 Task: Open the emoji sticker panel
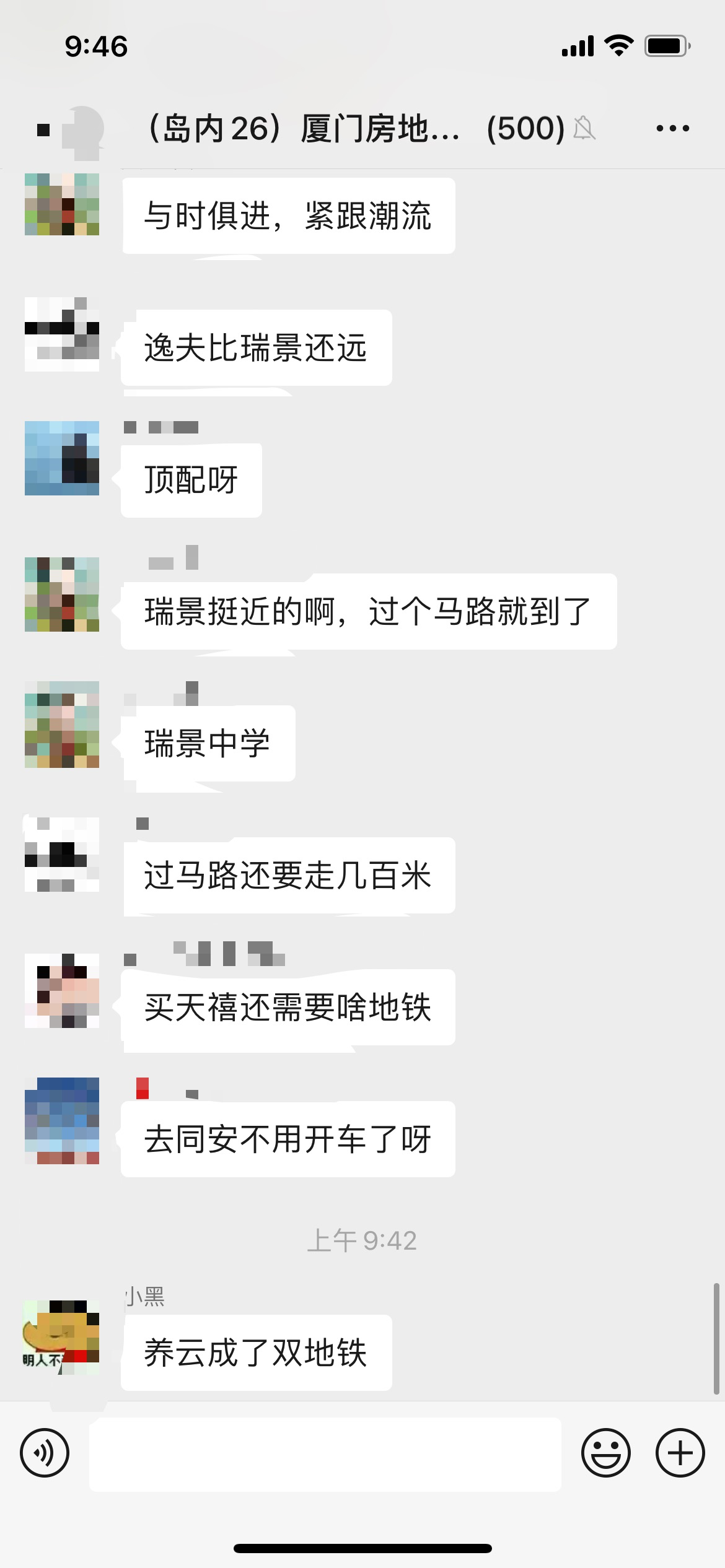click(x=605, y=1453)
